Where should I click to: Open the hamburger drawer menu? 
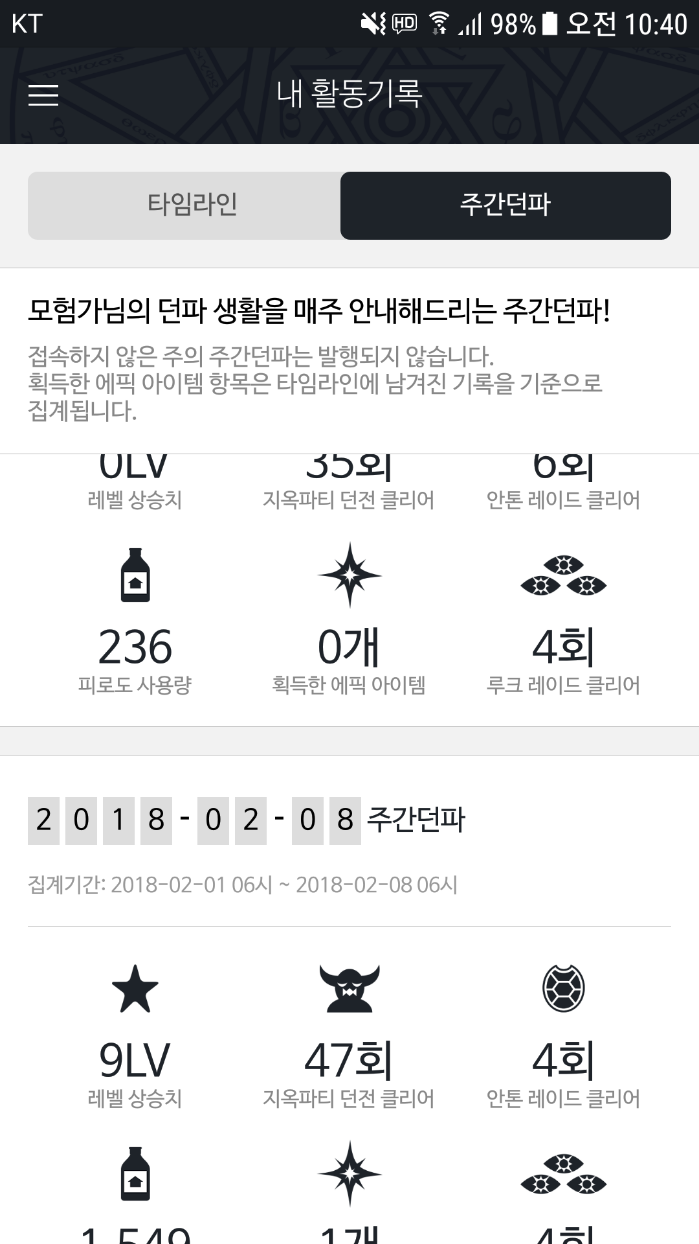pyautogui.click(x=43, y=95)
